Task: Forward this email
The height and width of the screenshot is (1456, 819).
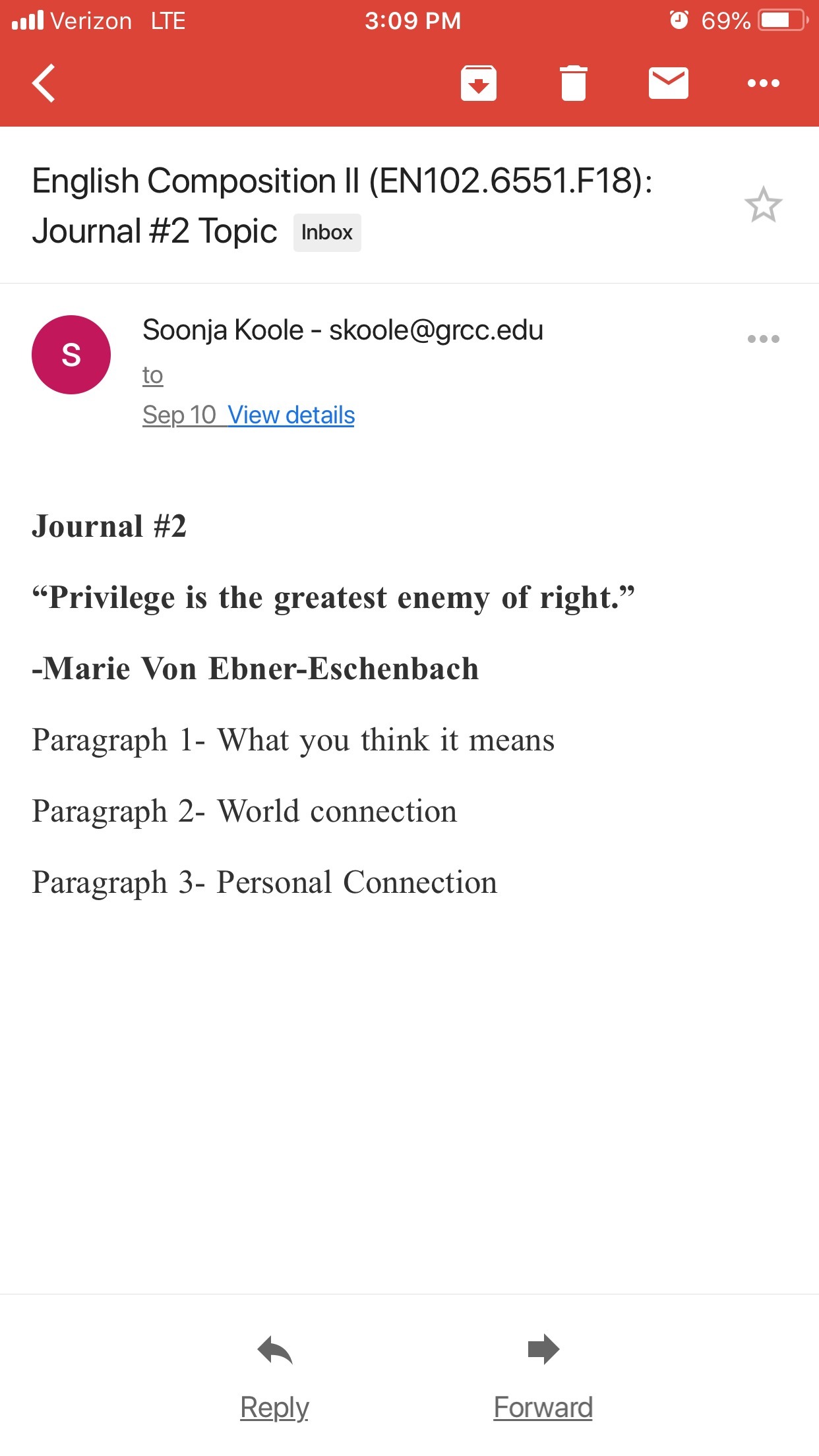Action: point(543,1376)
